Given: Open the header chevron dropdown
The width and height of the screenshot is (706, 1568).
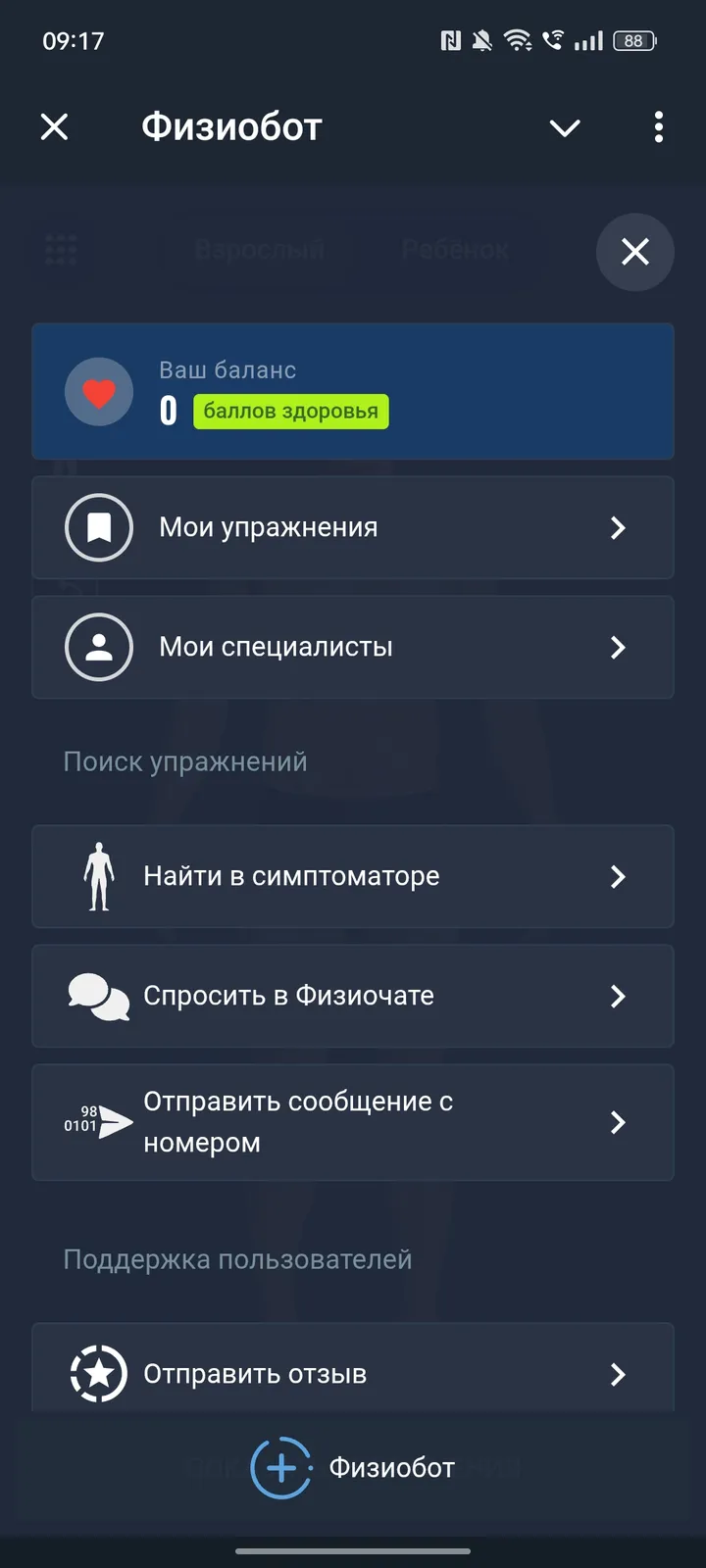Looking at the screenshot, I should 565,127.
